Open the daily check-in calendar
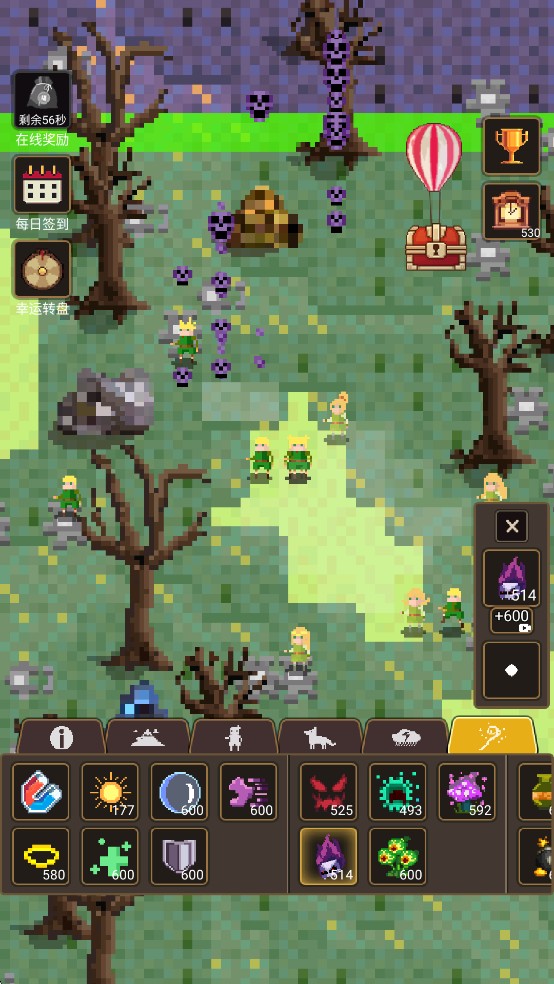Image resolution: width=554 pixels, height=984 pixels. pyautogui.click(x=41, y=184)
